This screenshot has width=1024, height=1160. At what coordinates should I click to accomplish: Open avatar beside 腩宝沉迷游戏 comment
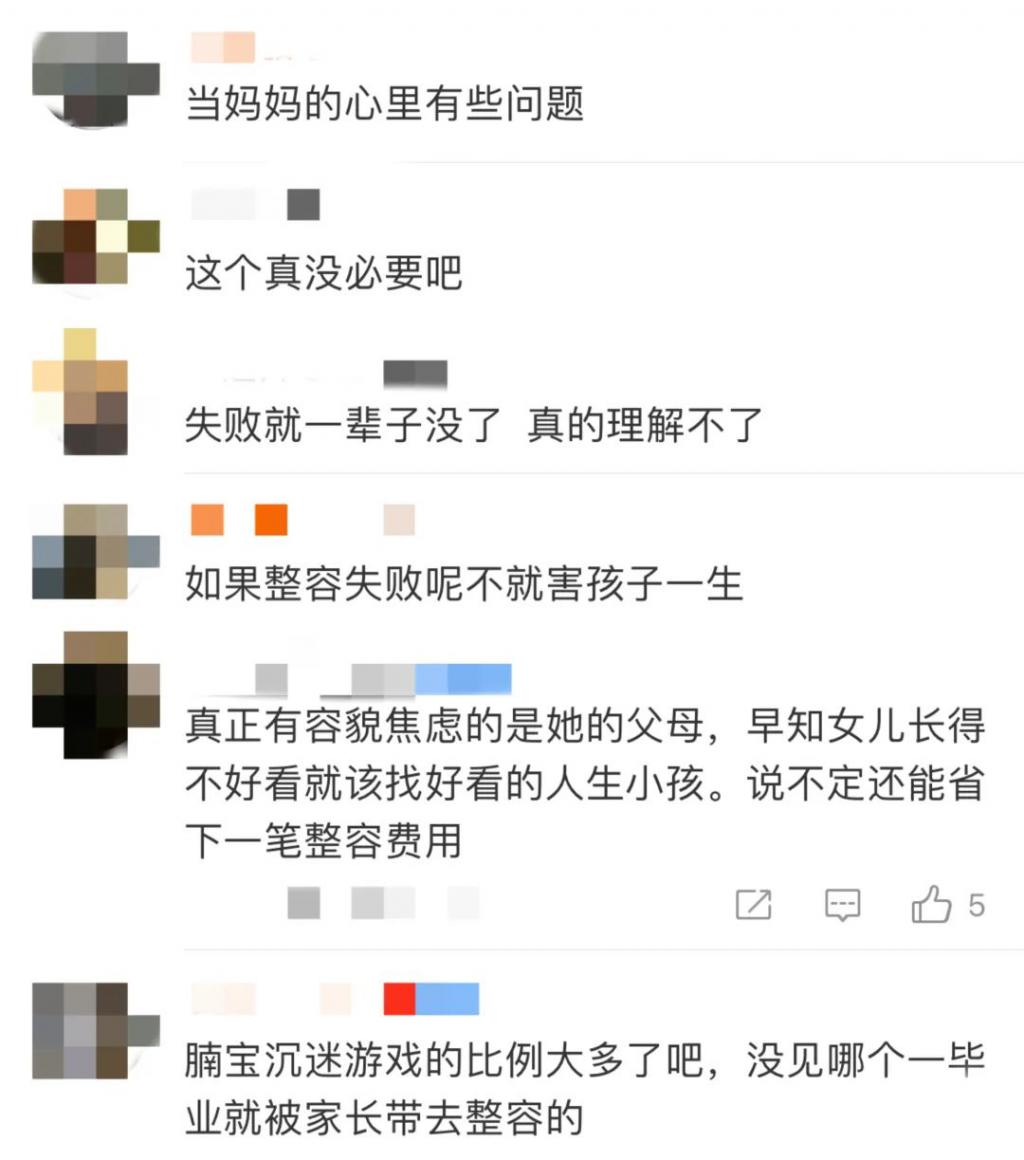(96, 1031)
